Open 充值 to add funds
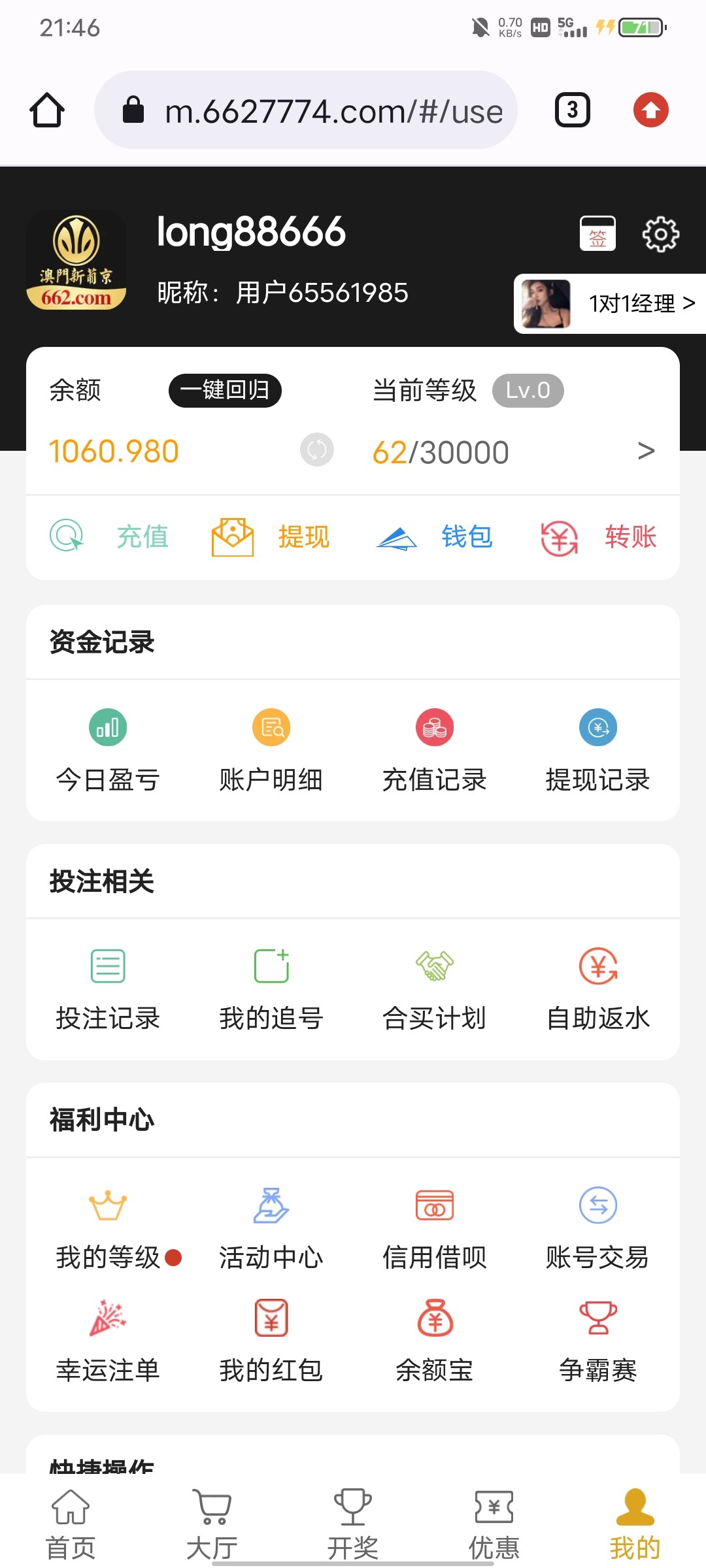The height and width of the screenshot is (1568, 706). [x=110, y=537]
